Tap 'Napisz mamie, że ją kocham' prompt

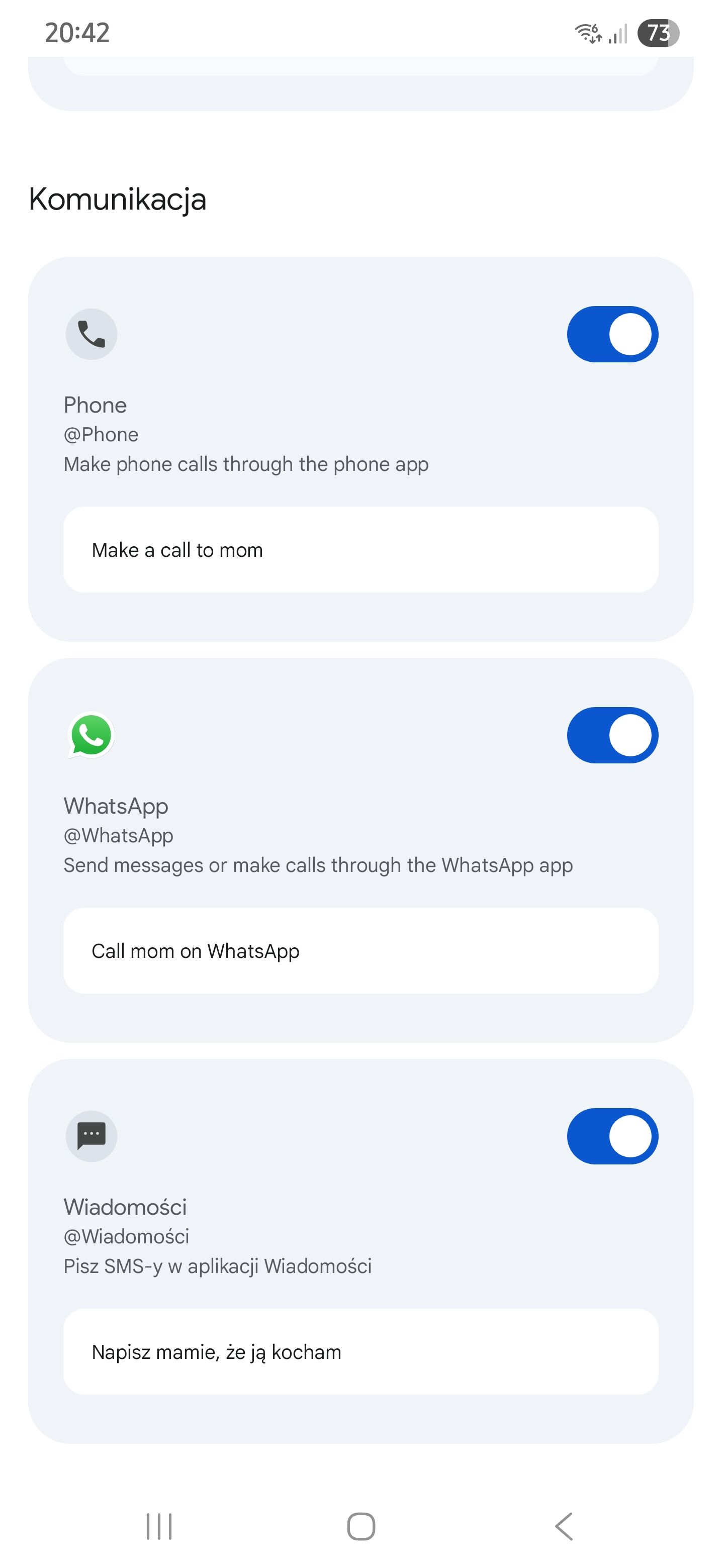[x=360, y=1352]
